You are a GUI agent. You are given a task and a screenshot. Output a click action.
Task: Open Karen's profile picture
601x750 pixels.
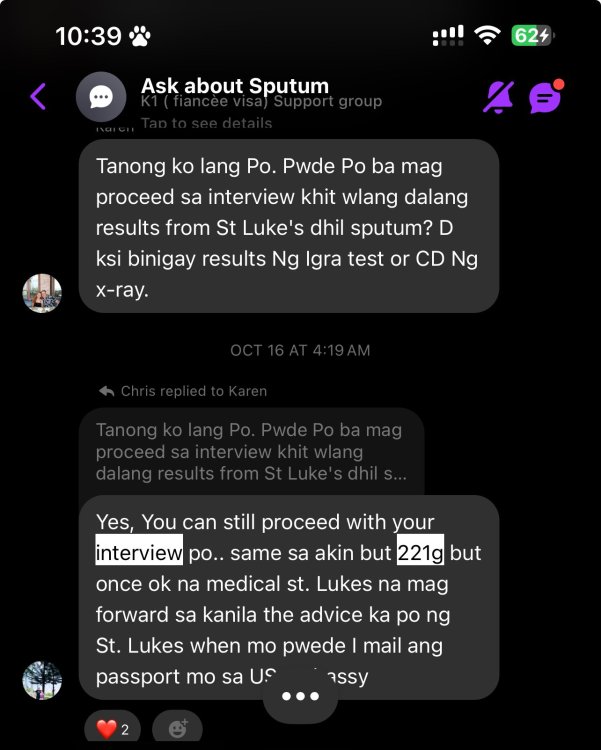coord(42,293)
